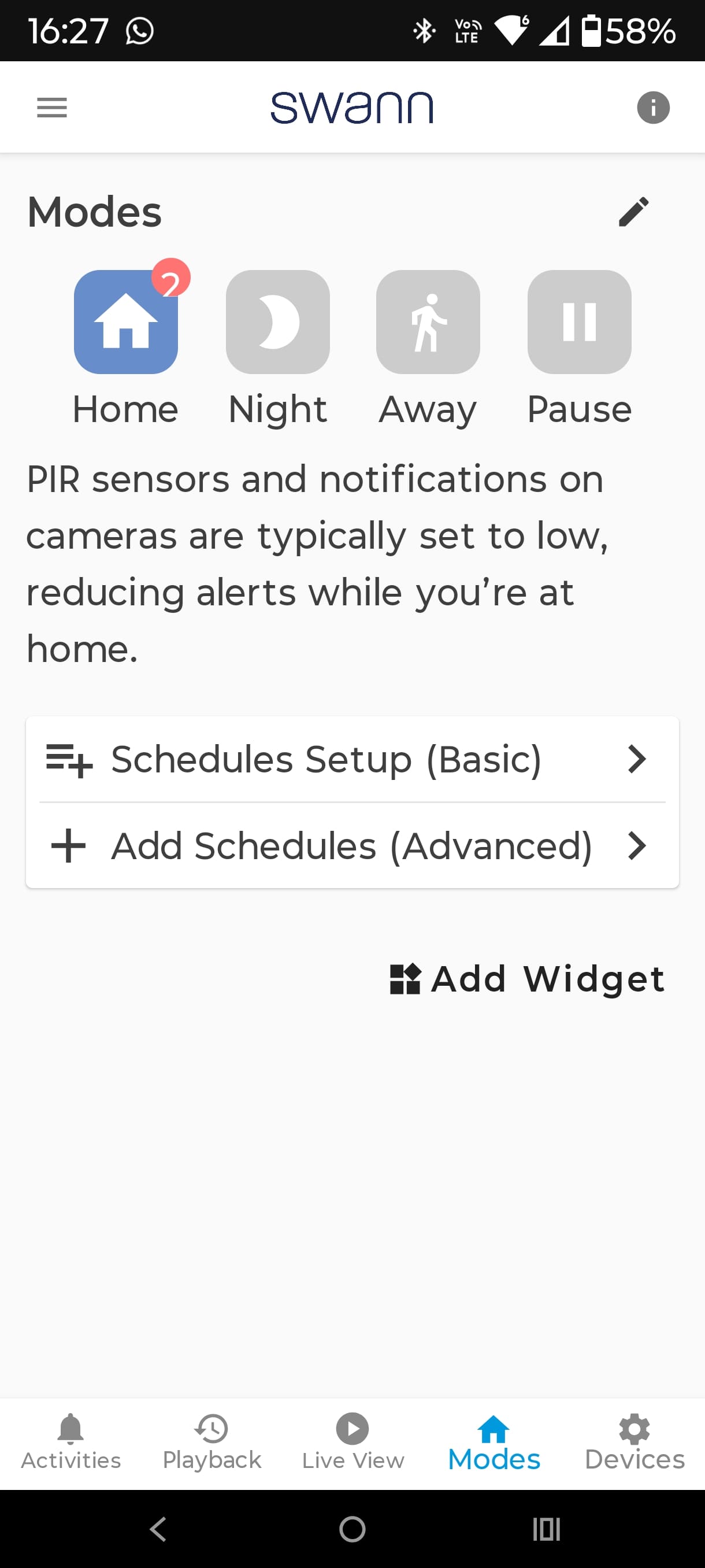Go back using the system back button
Image resolution: width=705 pixels, height=1568 pixels.
(x=158, y=1529)
